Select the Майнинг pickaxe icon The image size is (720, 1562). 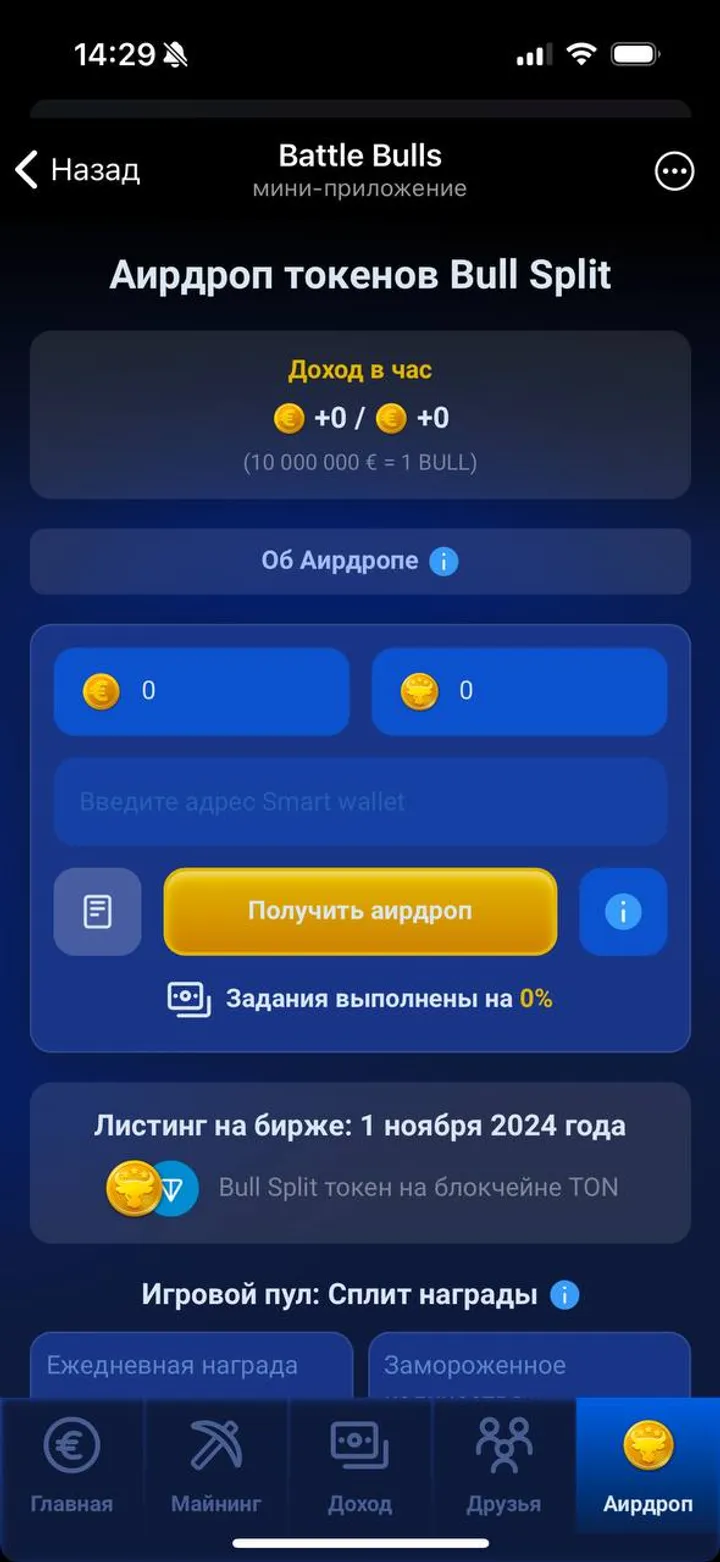216,1442
